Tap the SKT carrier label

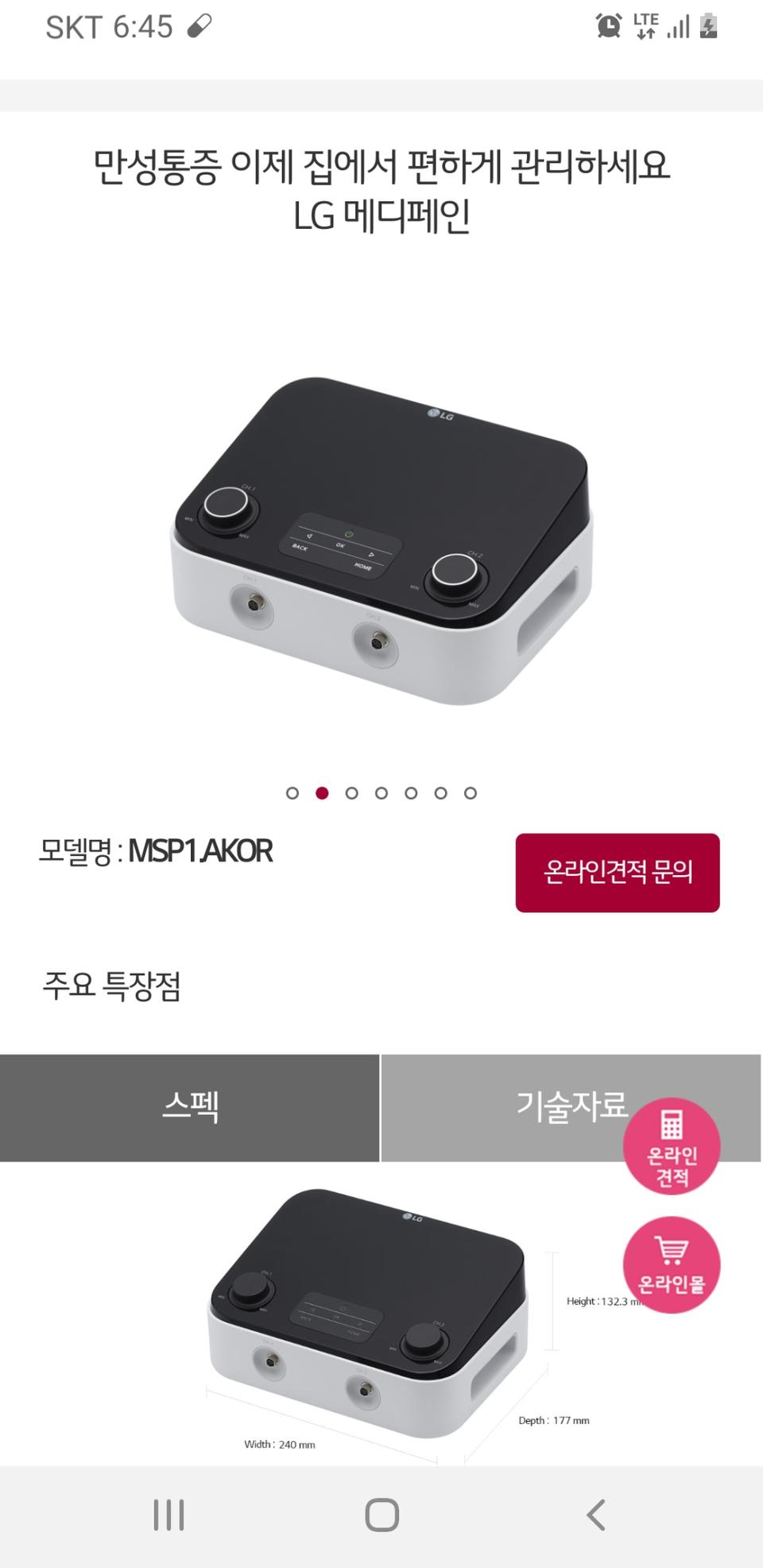click(x=76, y=26)
